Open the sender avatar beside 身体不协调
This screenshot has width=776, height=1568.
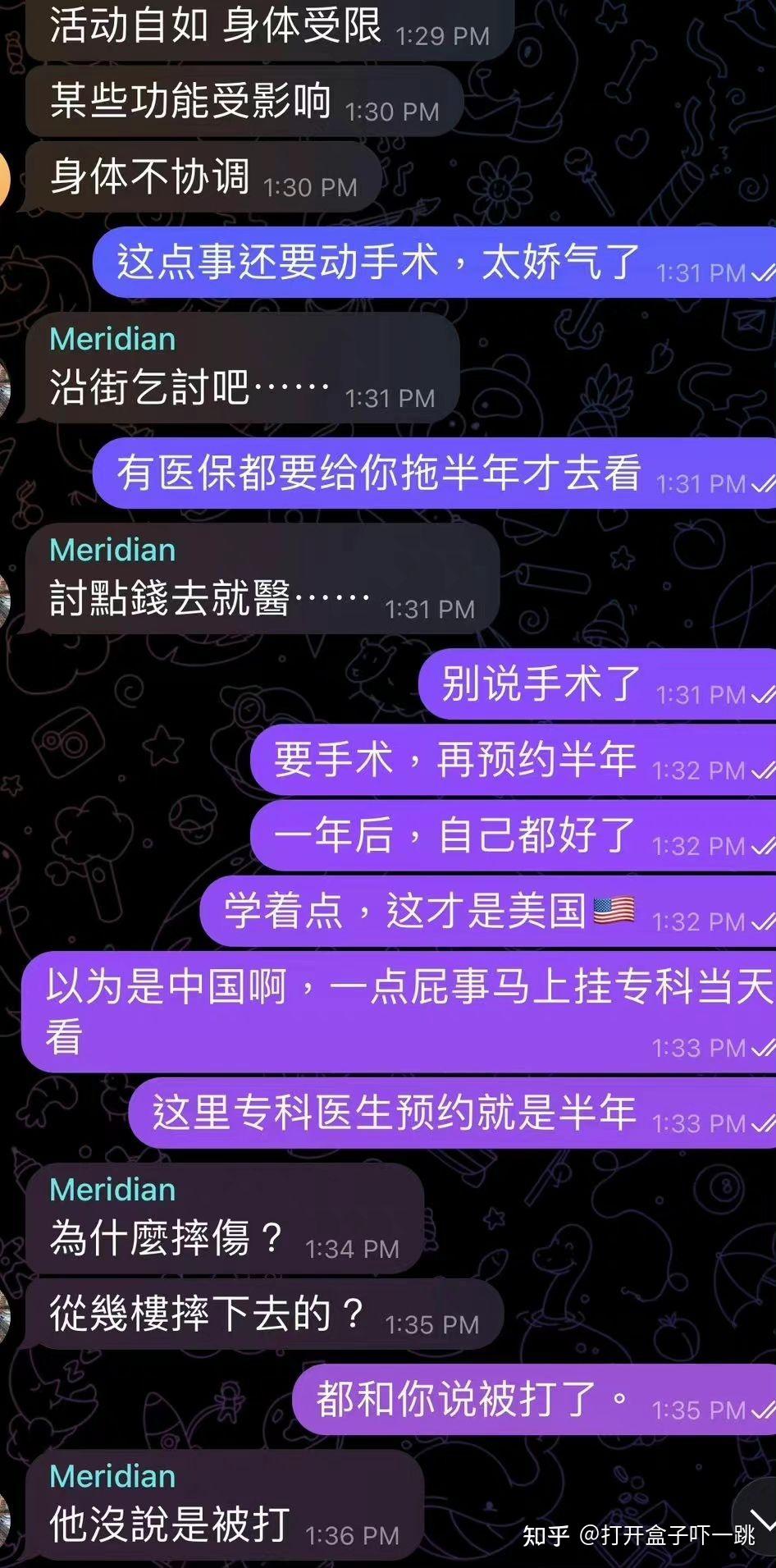coord(4,177)
